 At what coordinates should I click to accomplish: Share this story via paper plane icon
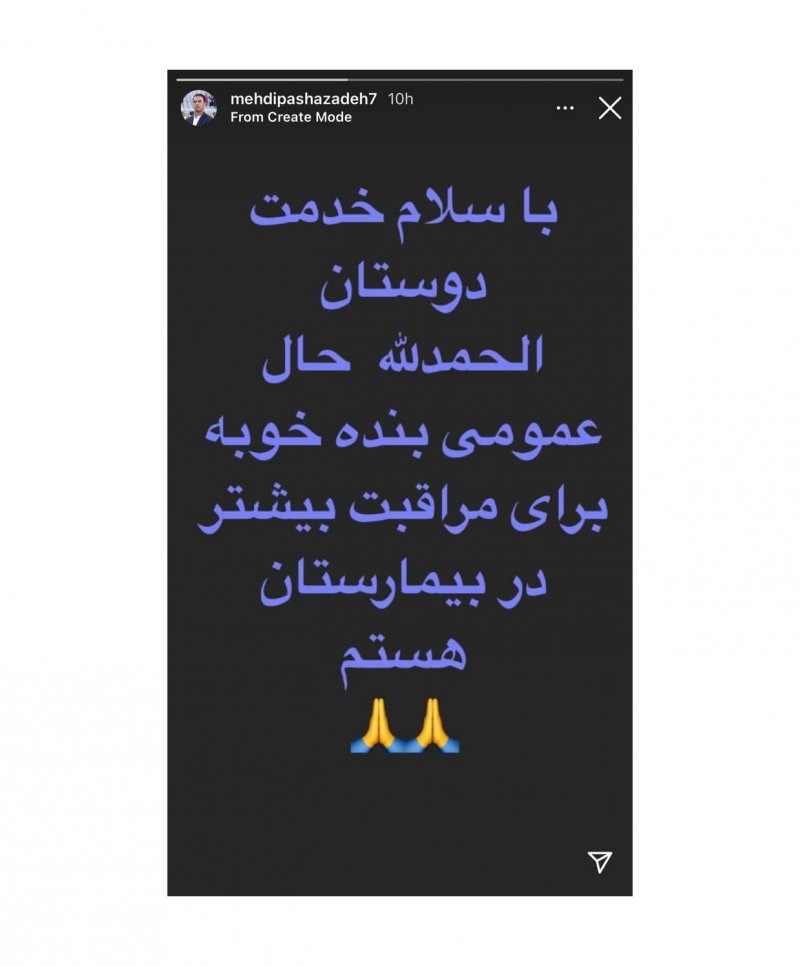point(599,862)
